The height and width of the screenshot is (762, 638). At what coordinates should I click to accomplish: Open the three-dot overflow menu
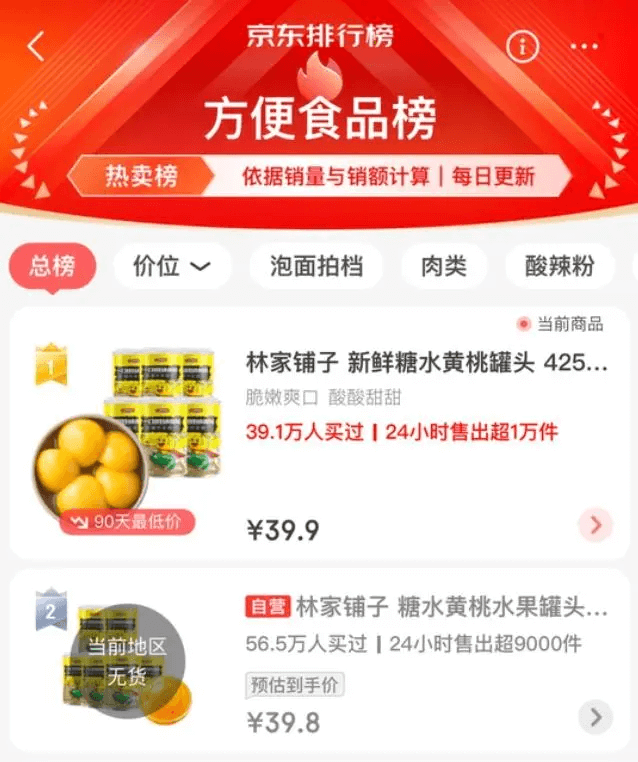pos(584,47)
